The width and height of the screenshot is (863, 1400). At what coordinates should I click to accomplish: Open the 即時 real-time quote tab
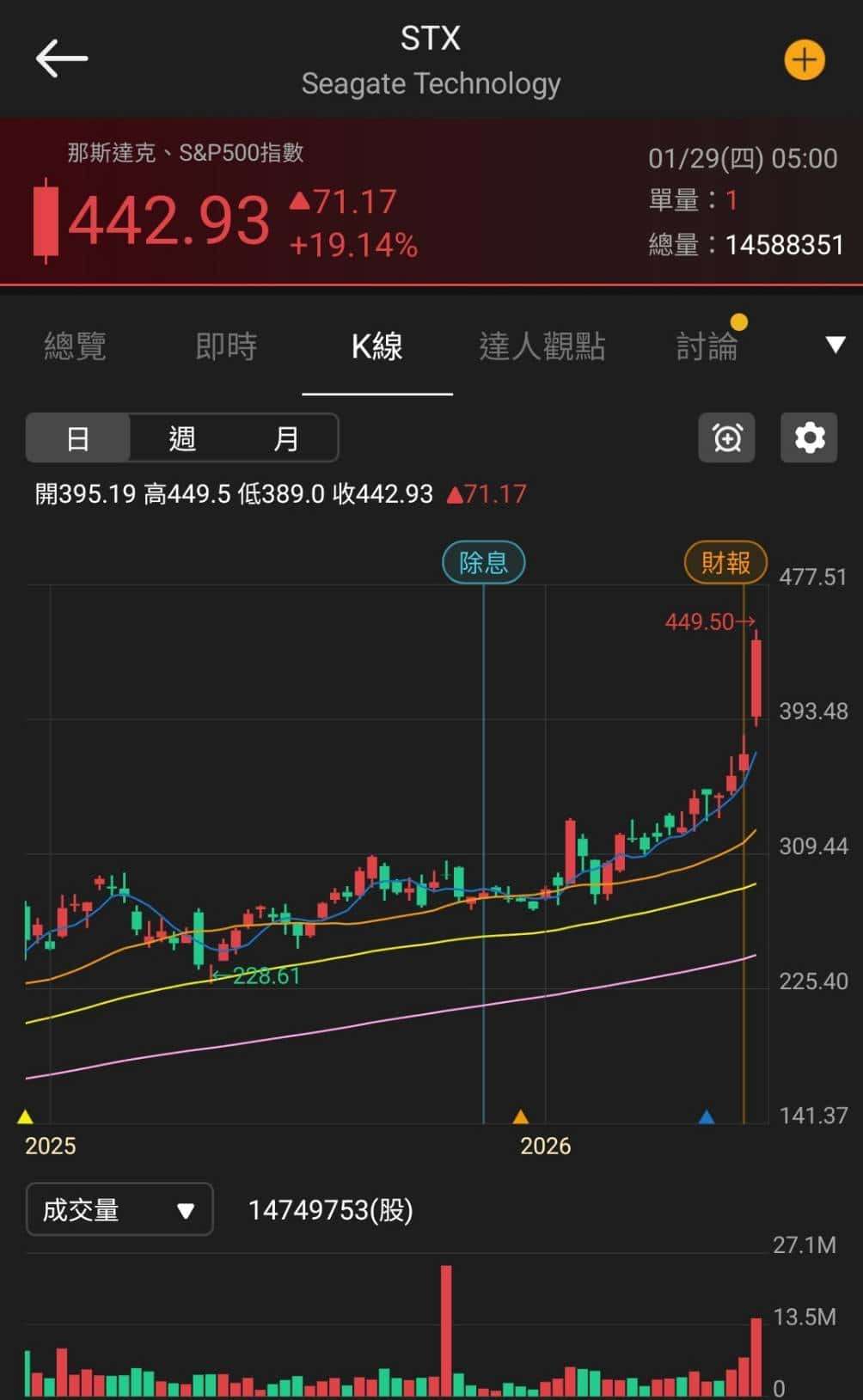(x=226, y=346)
